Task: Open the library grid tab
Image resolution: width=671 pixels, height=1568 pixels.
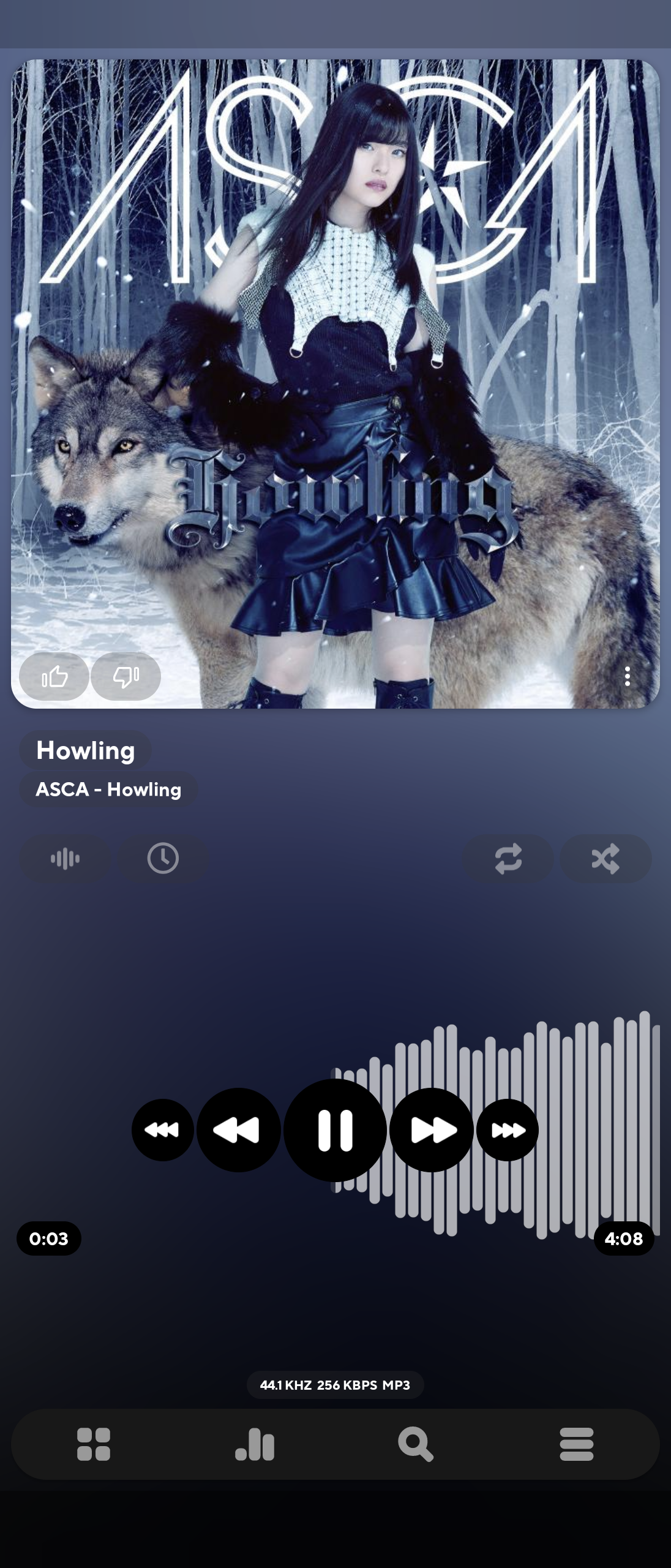Action: coord(94,1444)
